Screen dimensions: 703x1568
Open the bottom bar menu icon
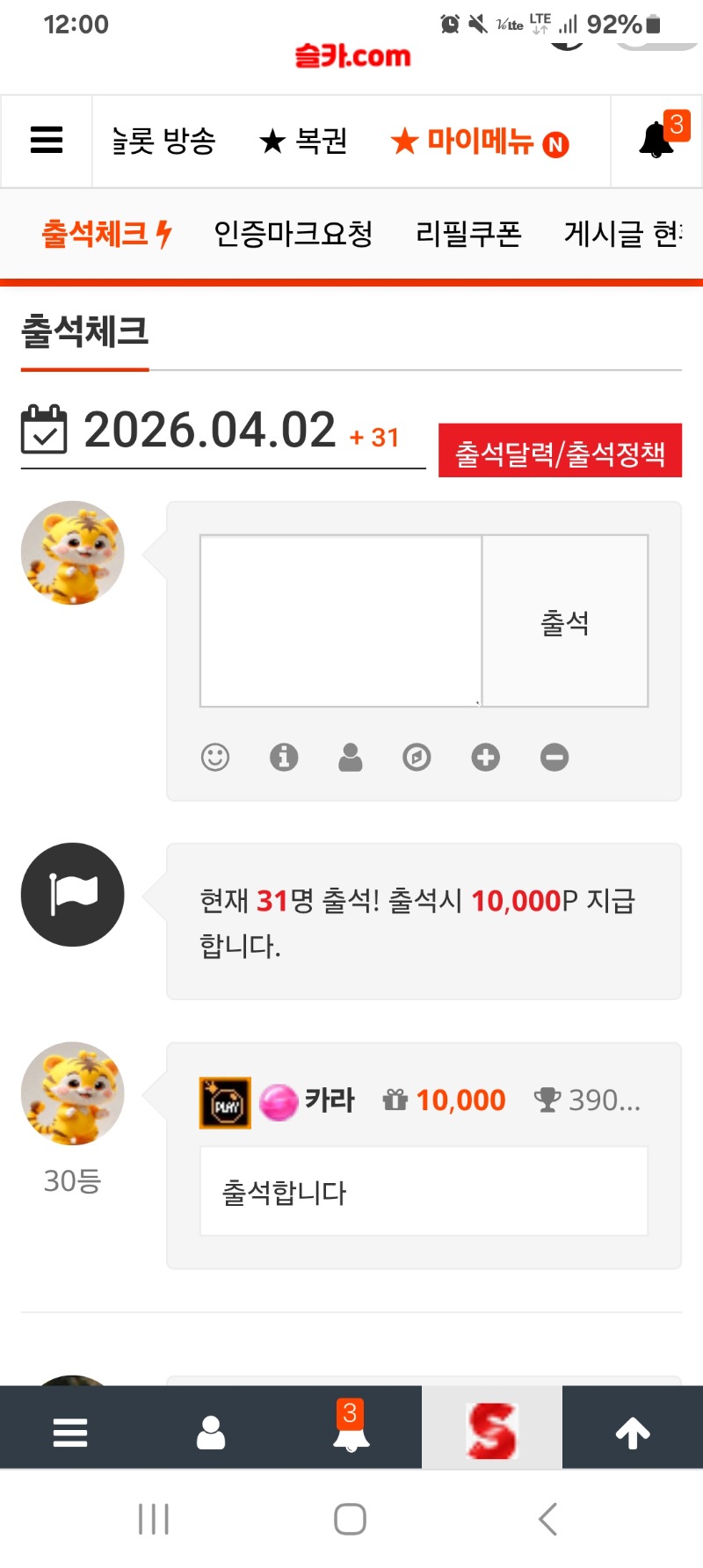click(70, 1433)
